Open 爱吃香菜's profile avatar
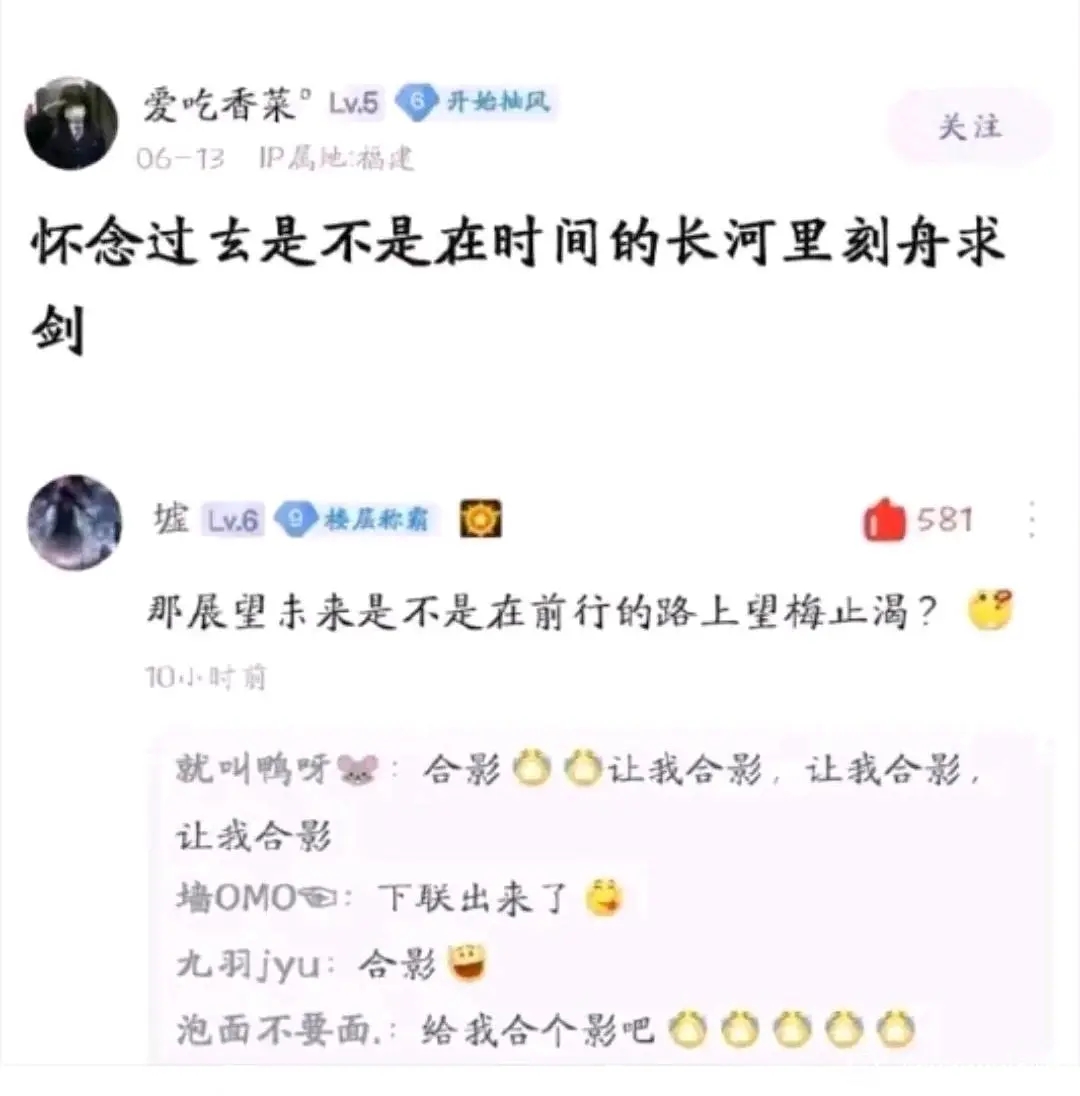 (x=71, y=123)
